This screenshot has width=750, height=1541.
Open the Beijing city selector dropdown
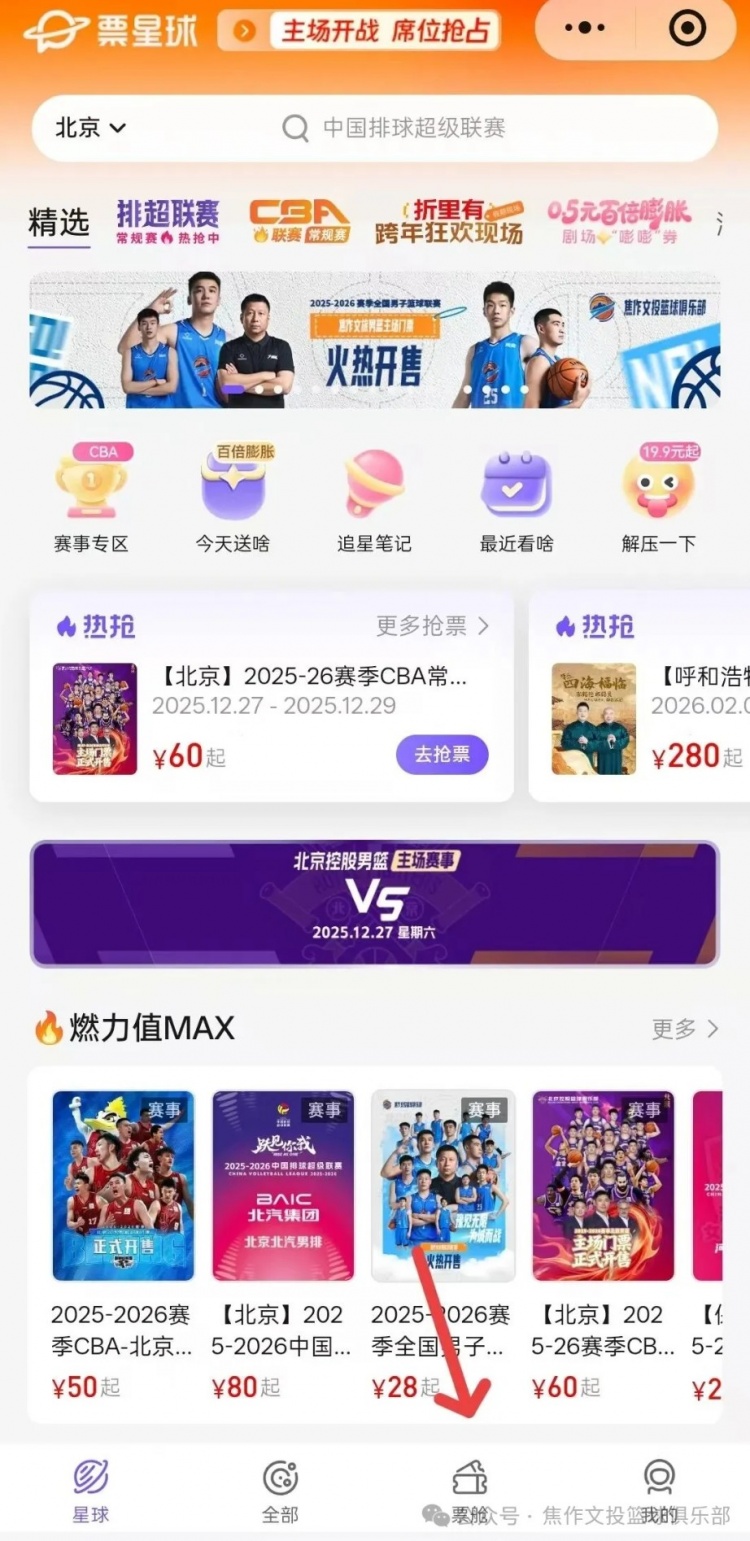click(90, 128)
